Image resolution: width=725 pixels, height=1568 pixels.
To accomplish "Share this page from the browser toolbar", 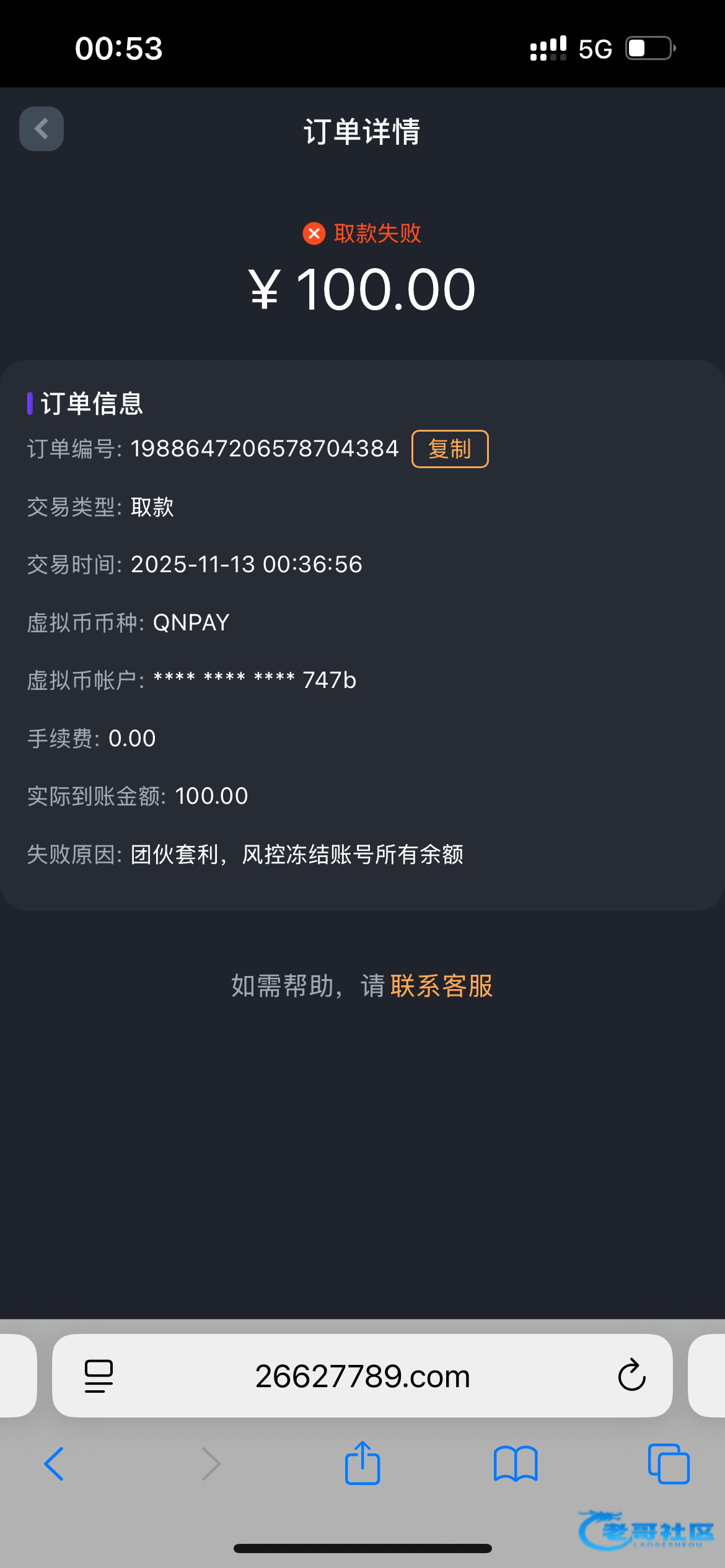I will pyautogui.click(x=362, y=1463).
